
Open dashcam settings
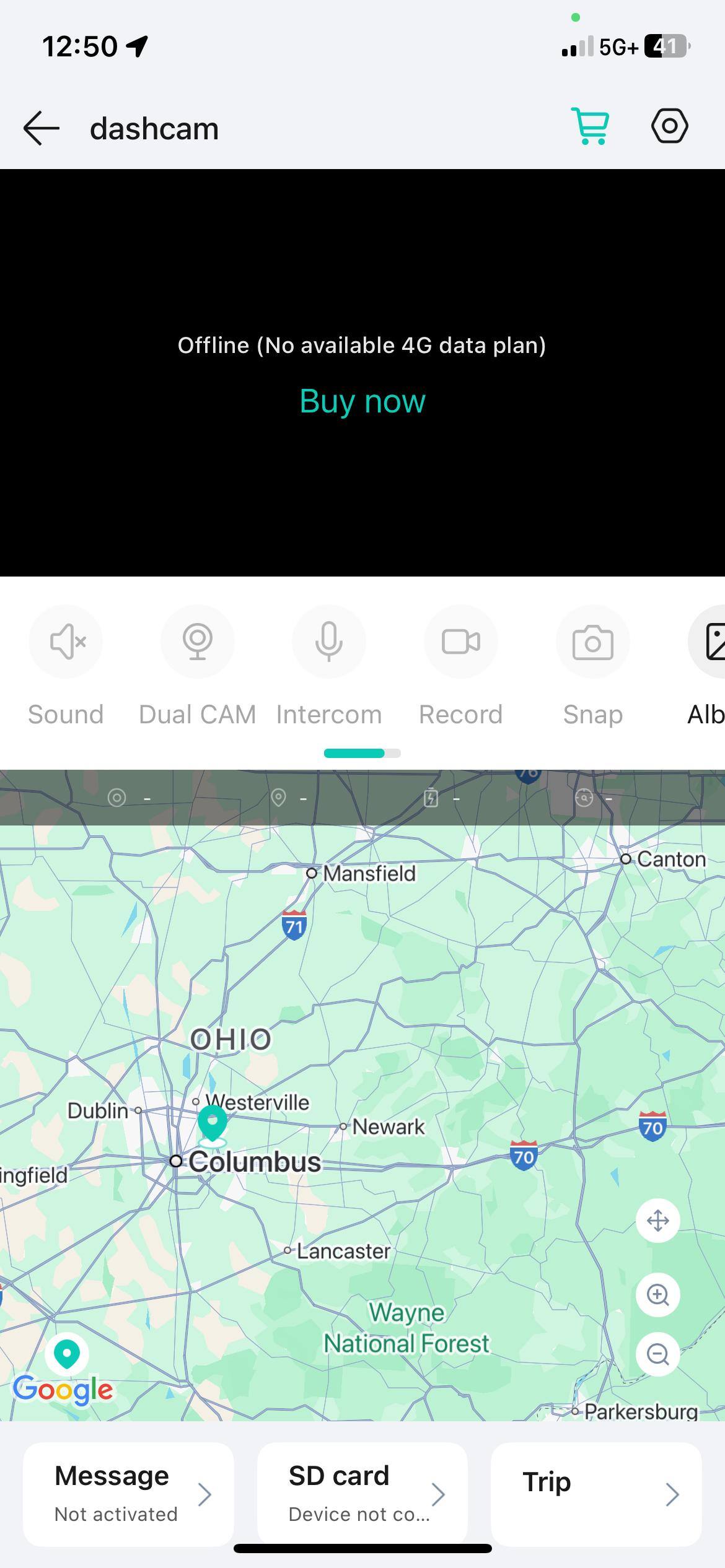click(669, 127)
